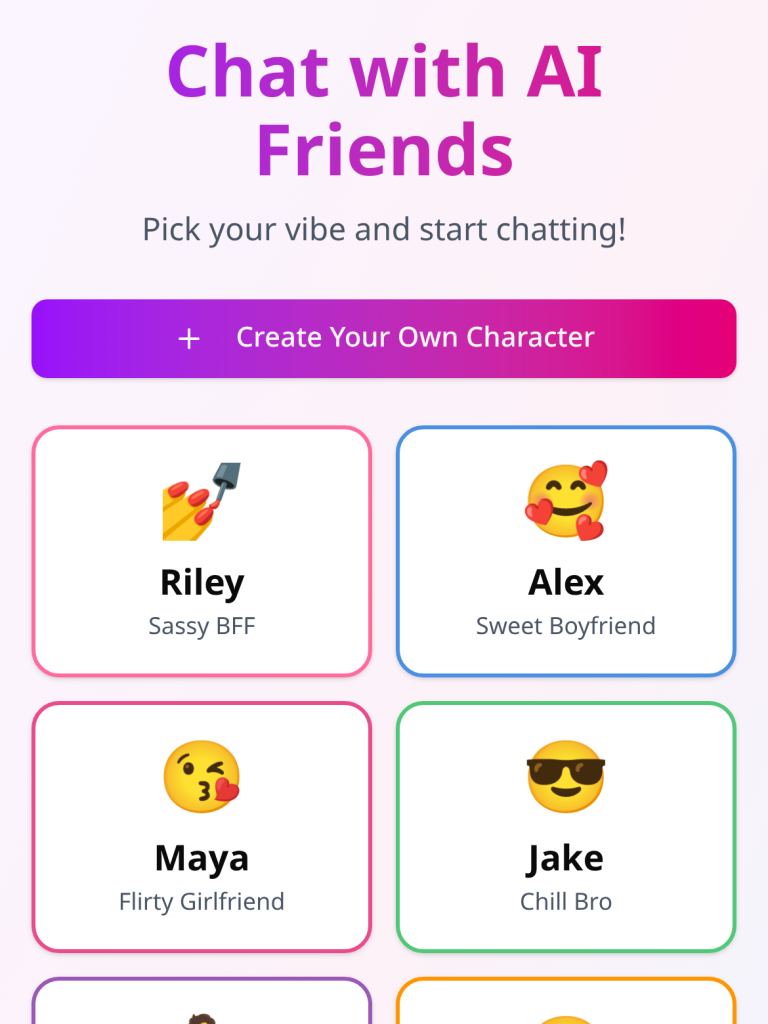
Task: Click the name Riley
Action: [202, 583]
